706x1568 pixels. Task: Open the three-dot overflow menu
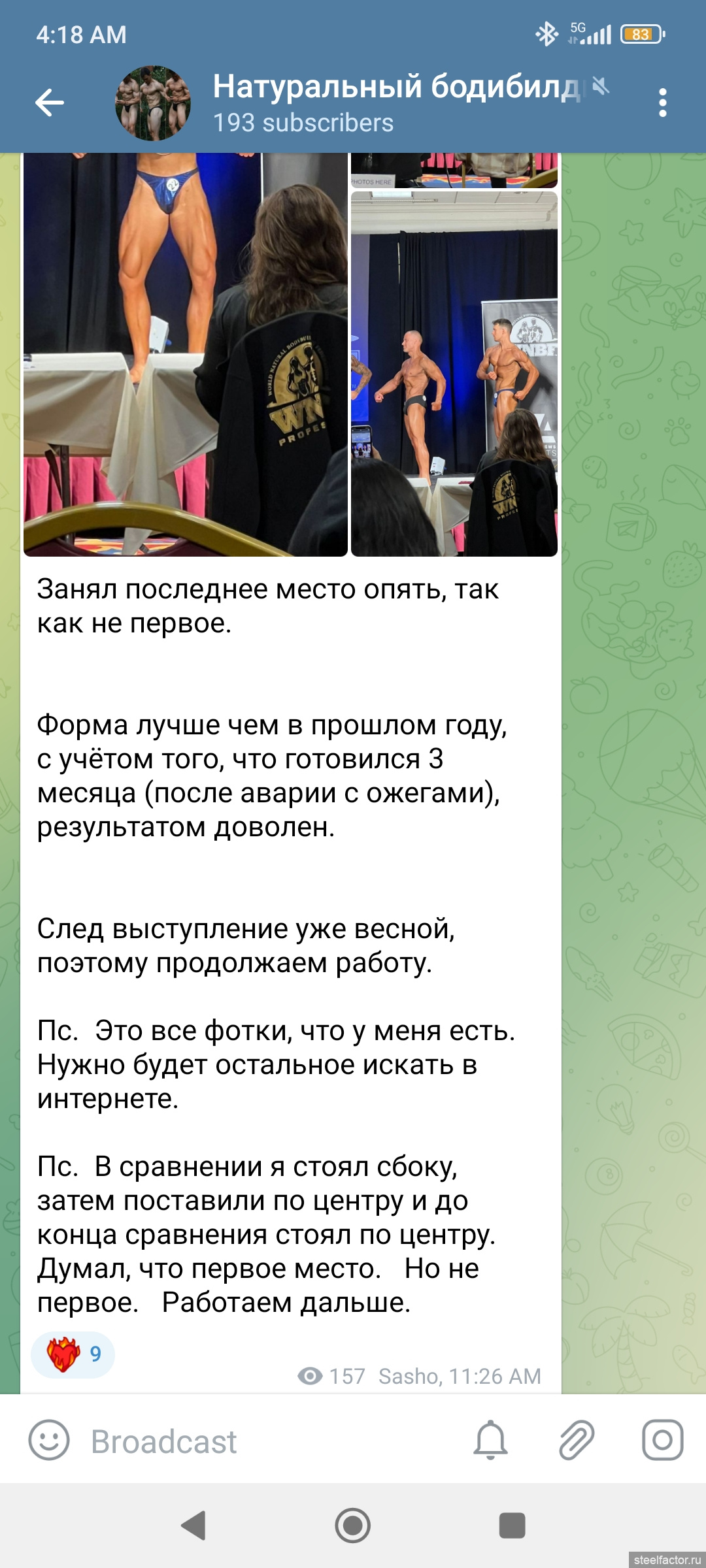pos(663,103)
